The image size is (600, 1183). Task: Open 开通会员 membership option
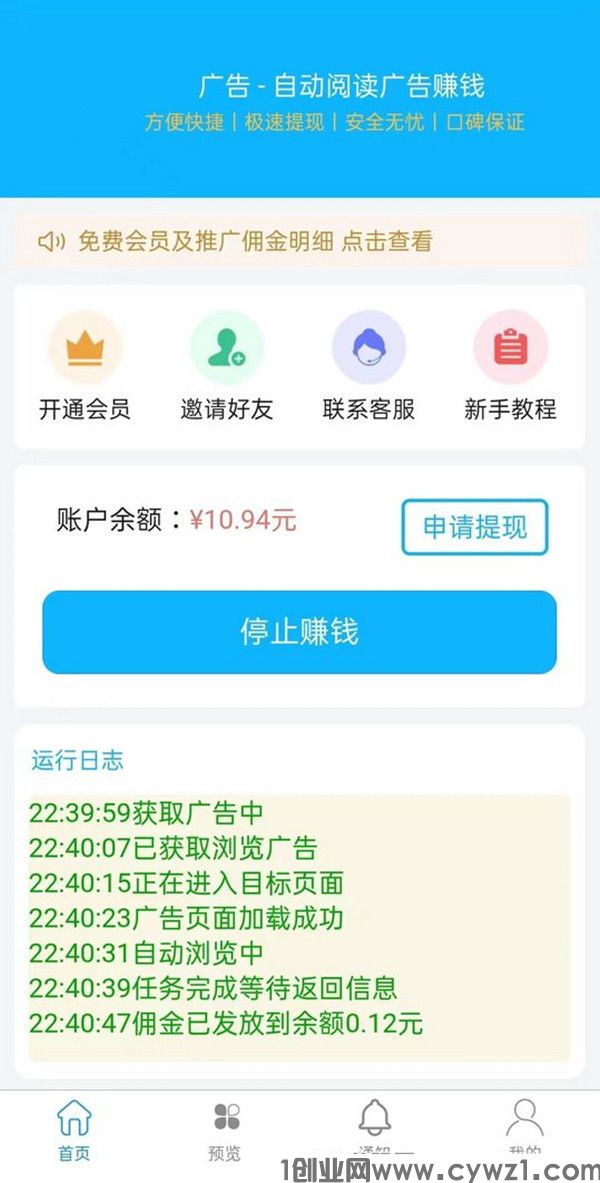tap(85, 366)
